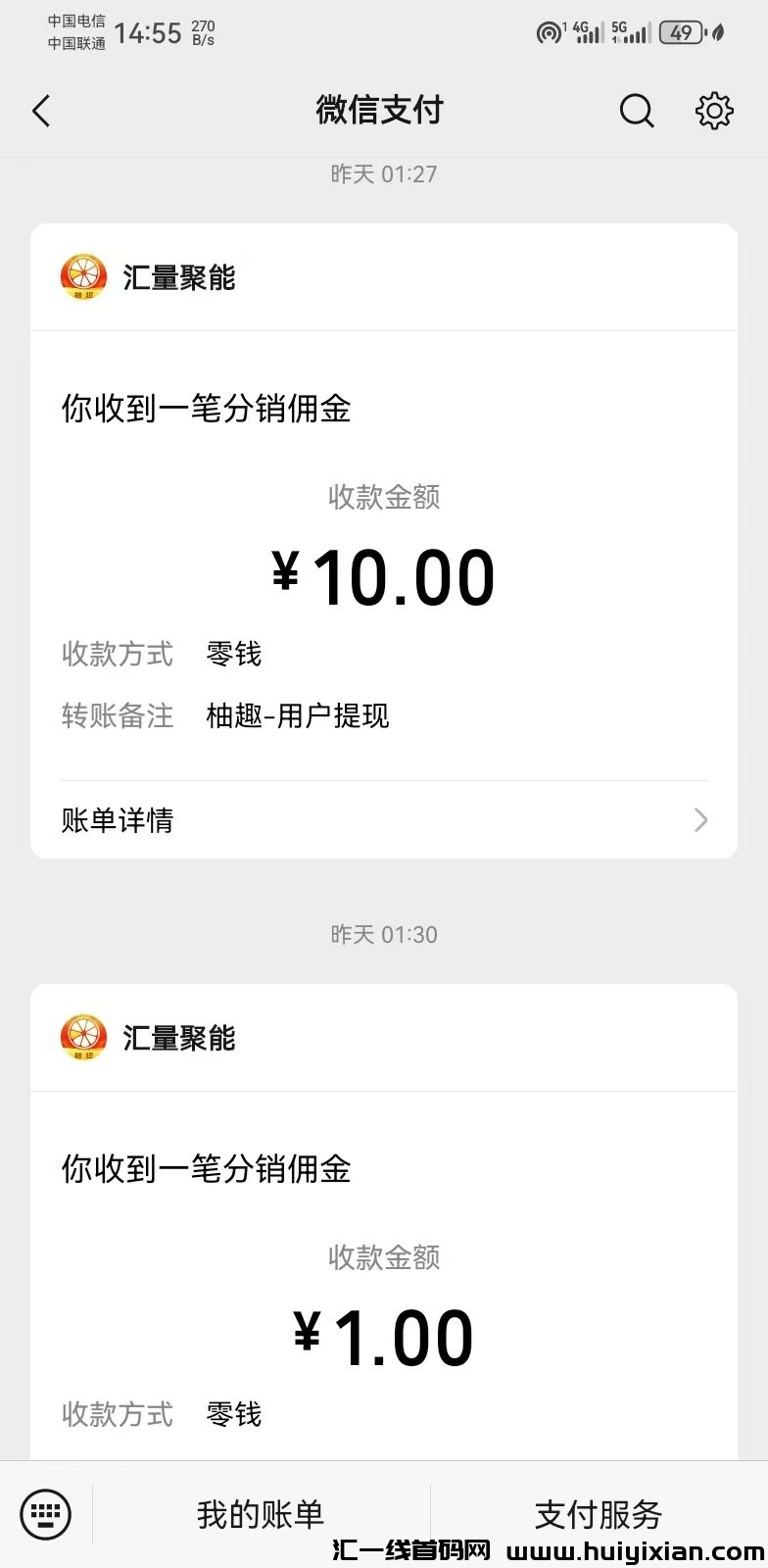The height and width of the screenshot is (1568, 768).
Task: Open 账单详情 for the ¥10.00 payment
Action: (383, 820)
